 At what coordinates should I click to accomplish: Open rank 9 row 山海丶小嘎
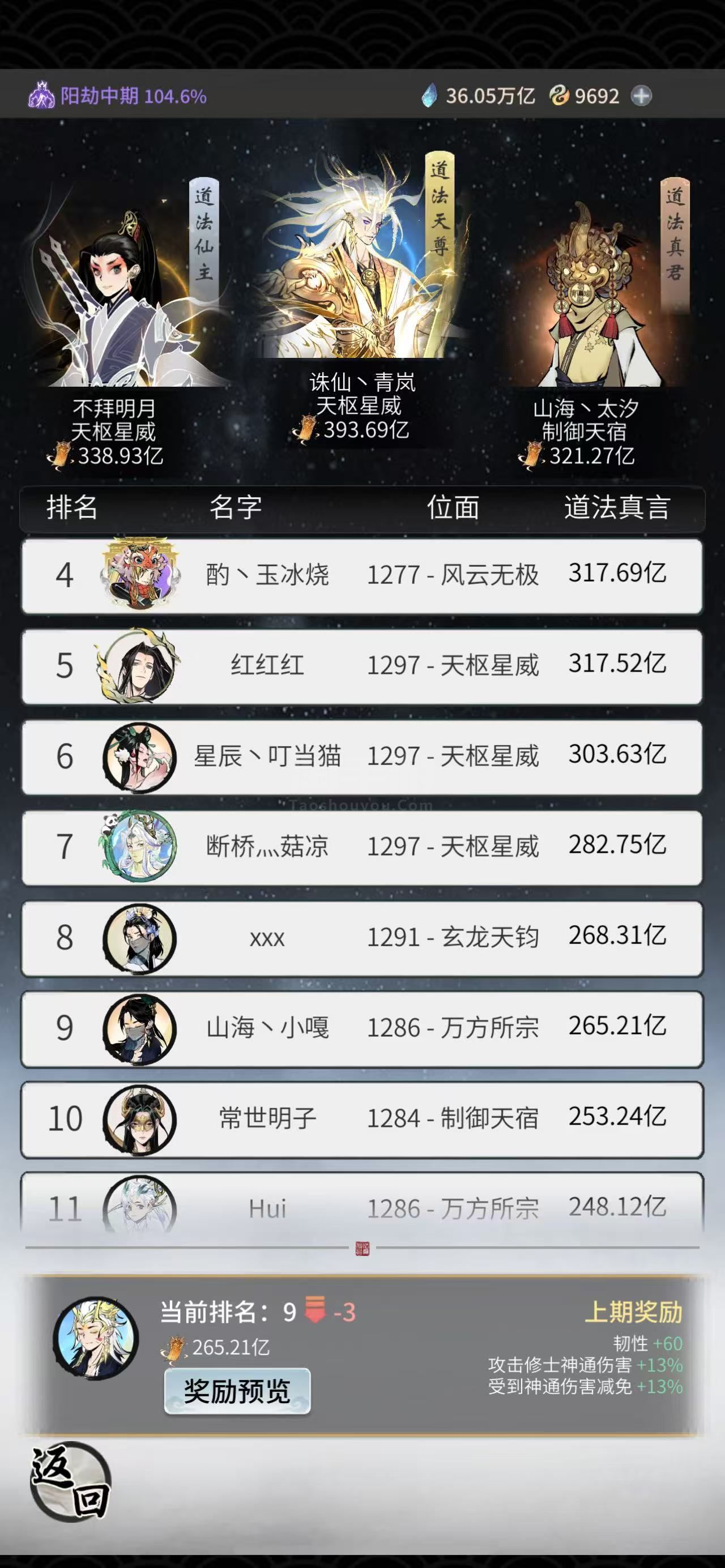[x=362, y=1027]
